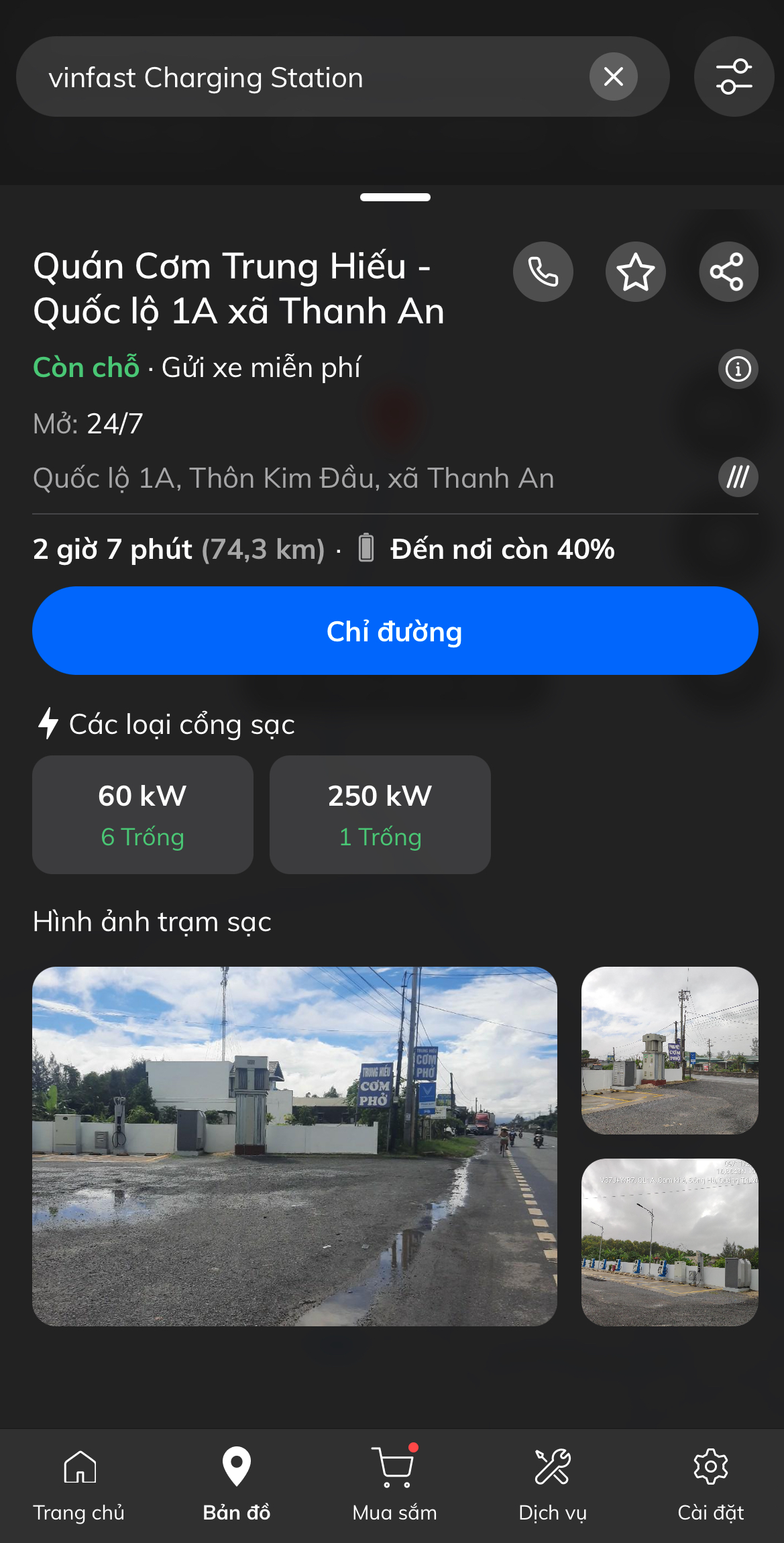This screenshot has width=784, height=1543.
Task: Open the large charging station photo
Action: tap(294, 1146)
